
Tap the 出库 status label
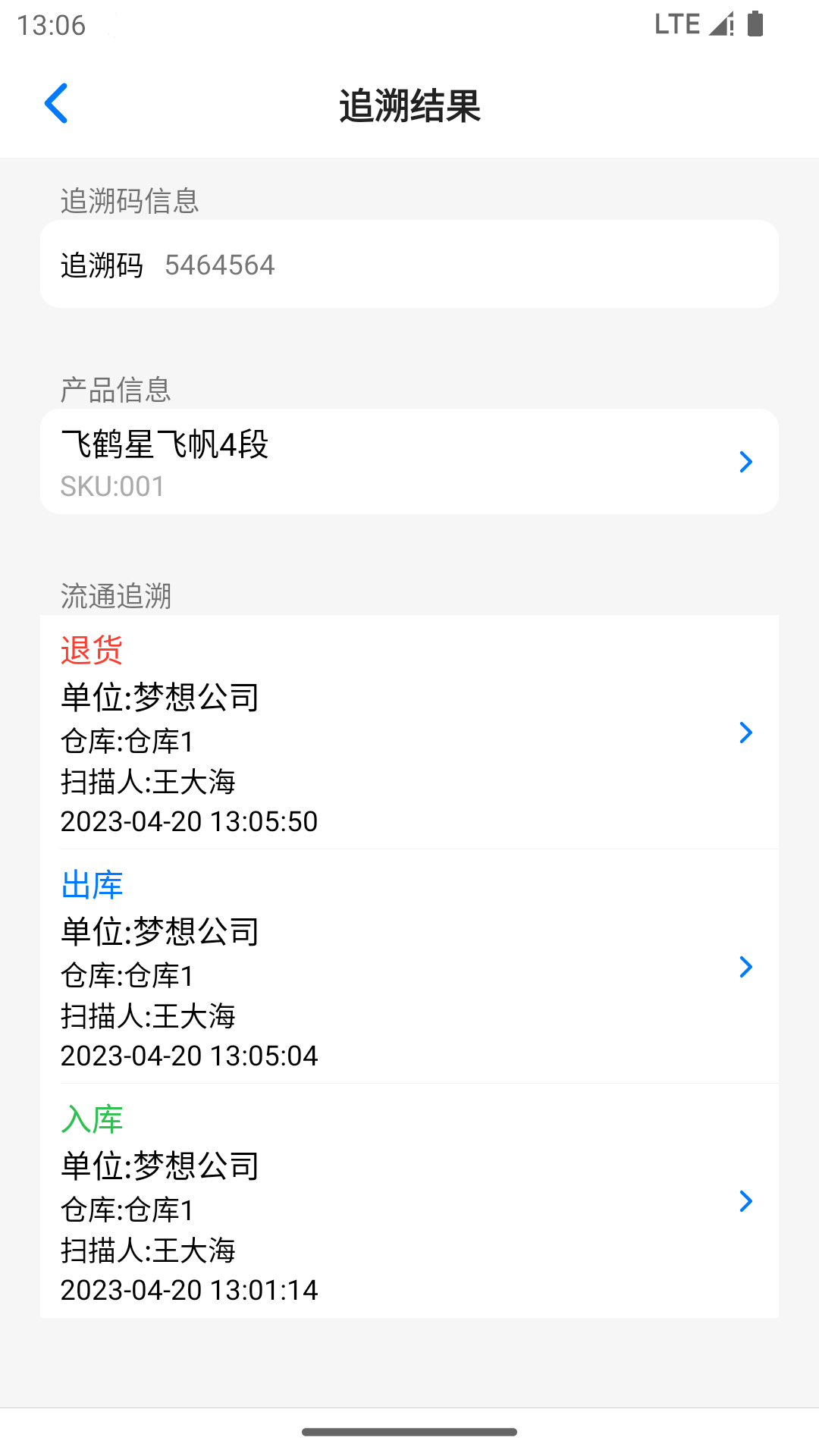(92, 884)
